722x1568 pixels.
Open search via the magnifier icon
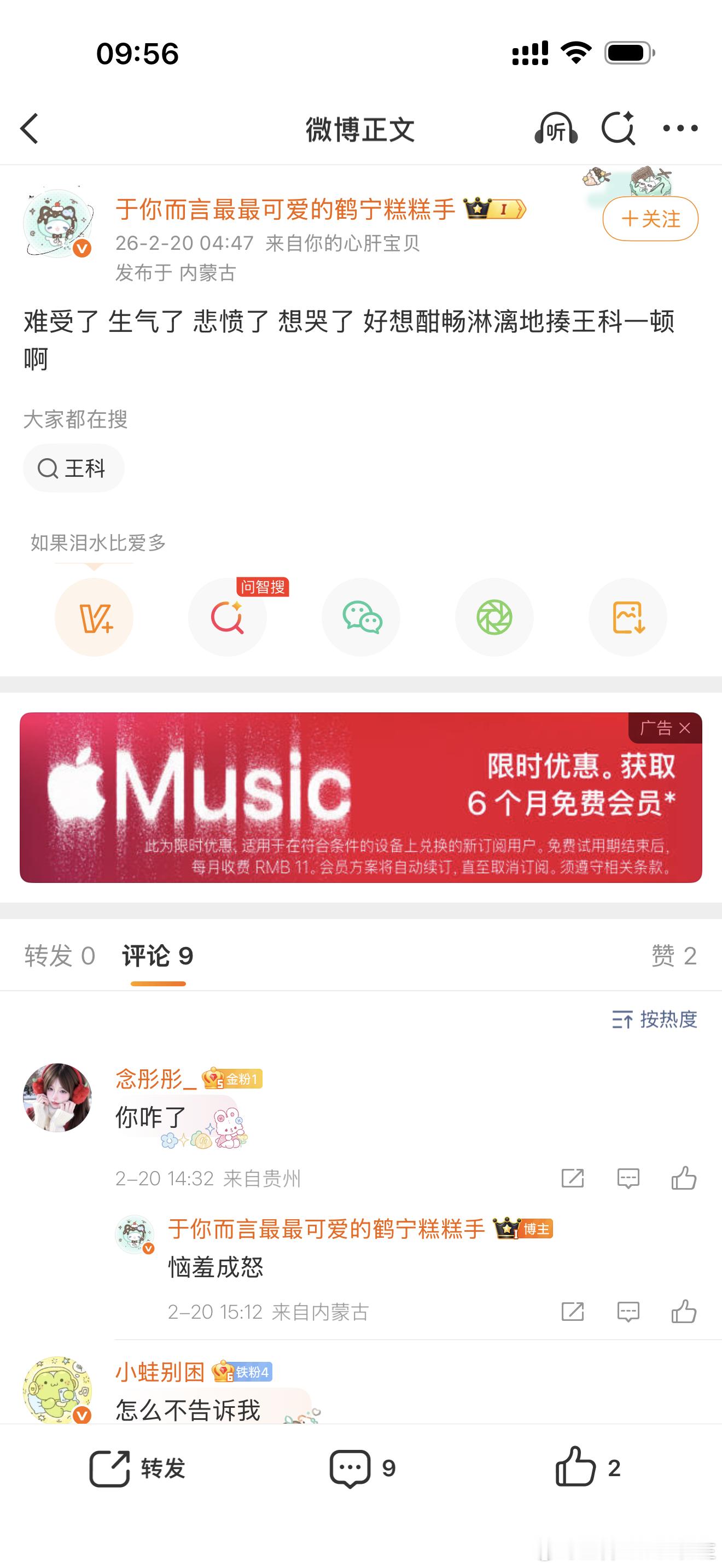618,129
